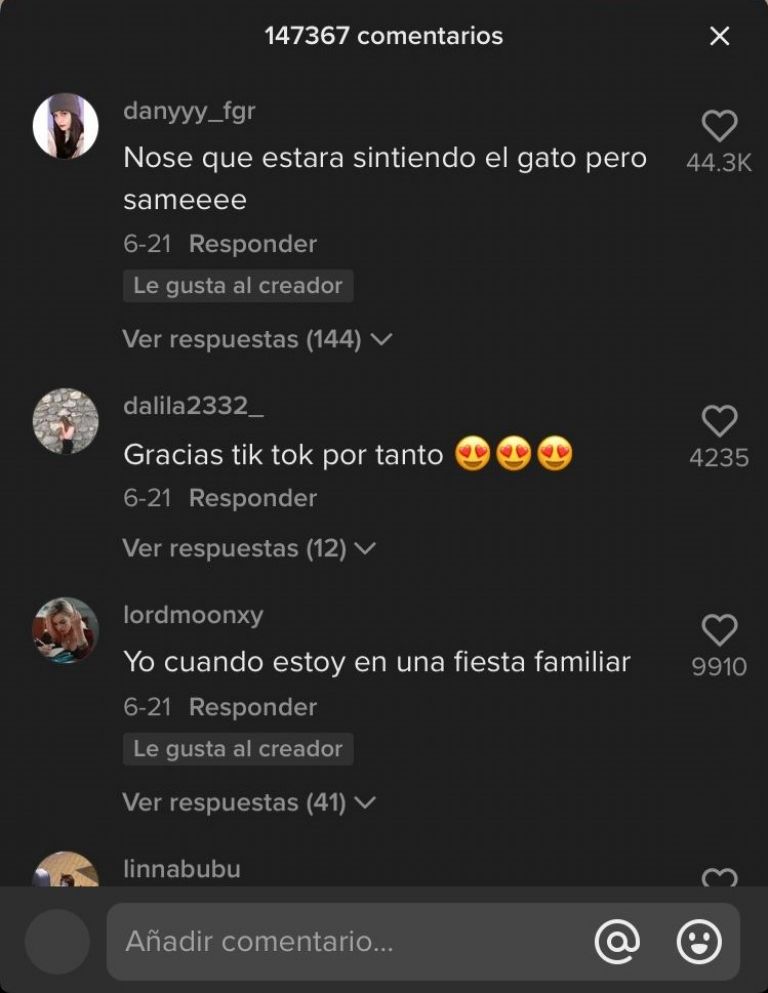Reply to danyyy_fgr's comment
Image resolution: width=768 pixels, height=993 pixels.
pos(252,244)
